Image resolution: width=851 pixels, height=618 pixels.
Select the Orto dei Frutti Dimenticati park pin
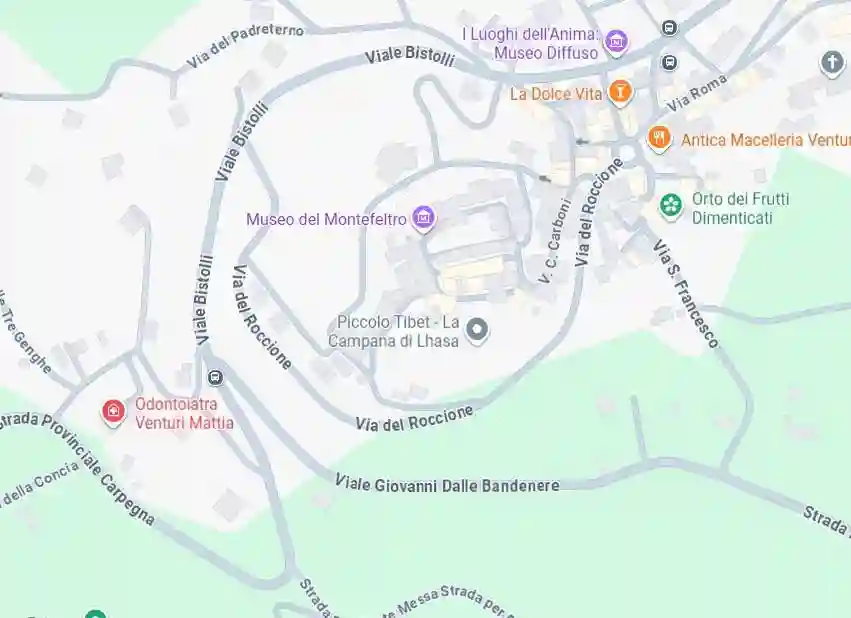(671, 206)
